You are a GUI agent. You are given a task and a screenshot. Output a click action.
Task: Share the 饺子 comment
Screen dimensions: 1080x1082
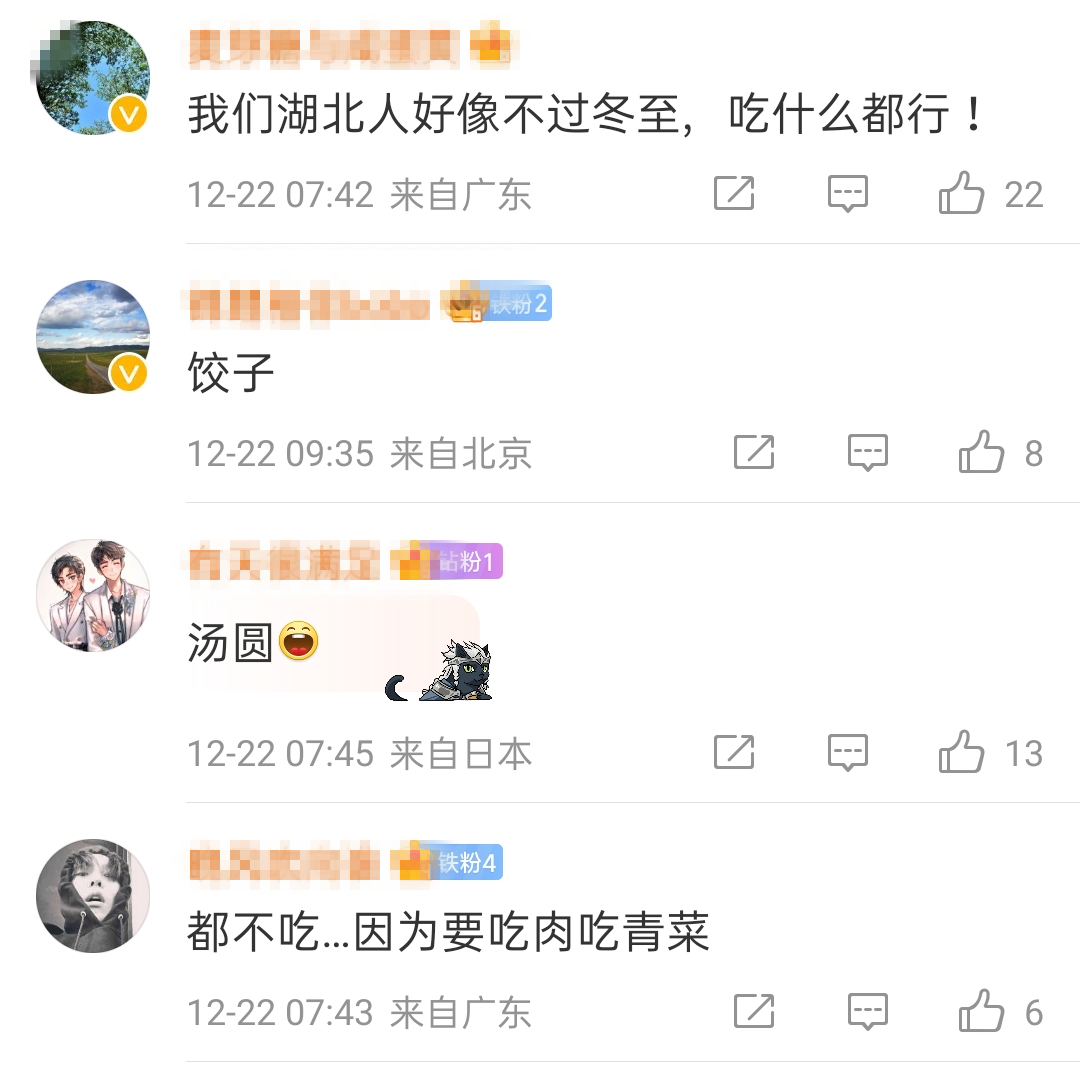tap(754, 453)
